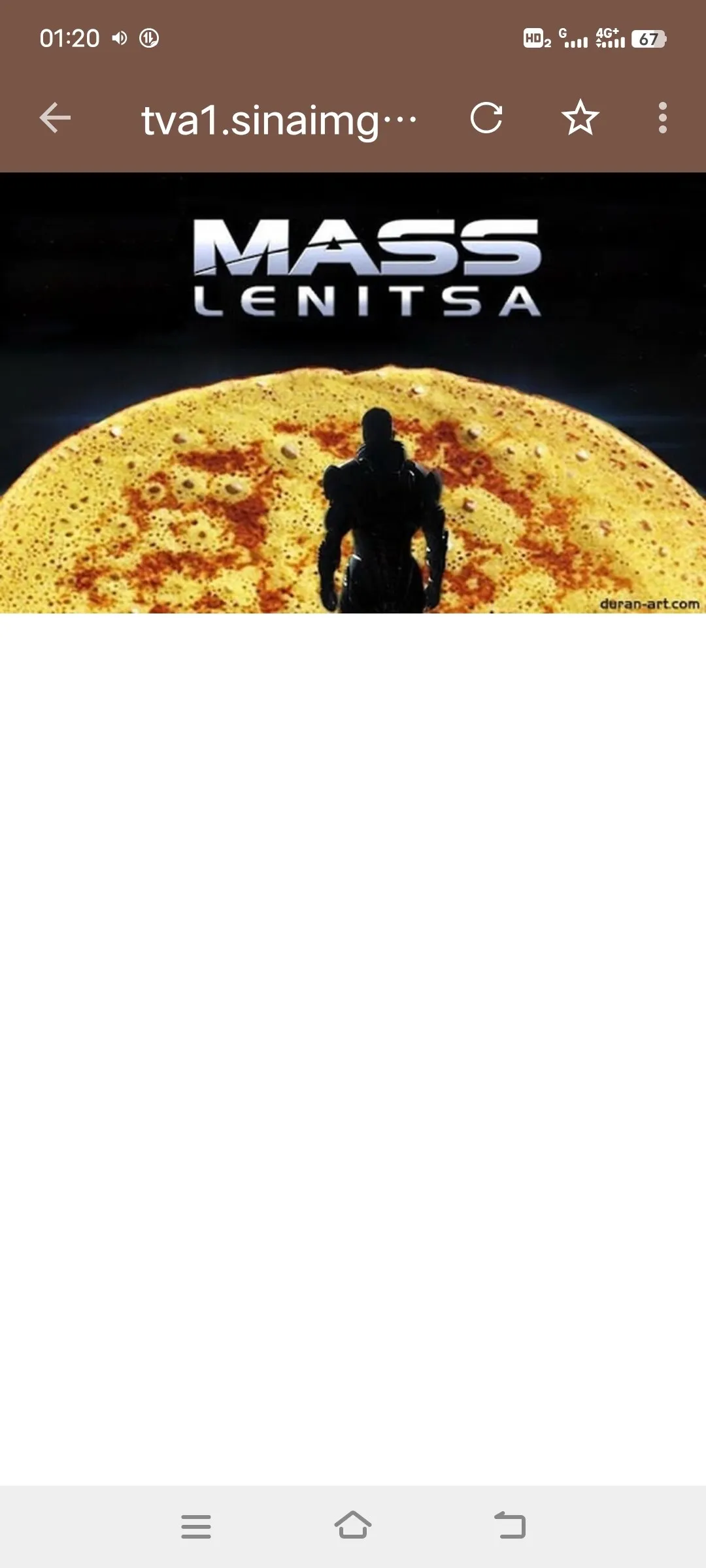Bookmark this page with the star
Image resolution: width=706 pixels, height=1568 pixels.
[580, 118]
